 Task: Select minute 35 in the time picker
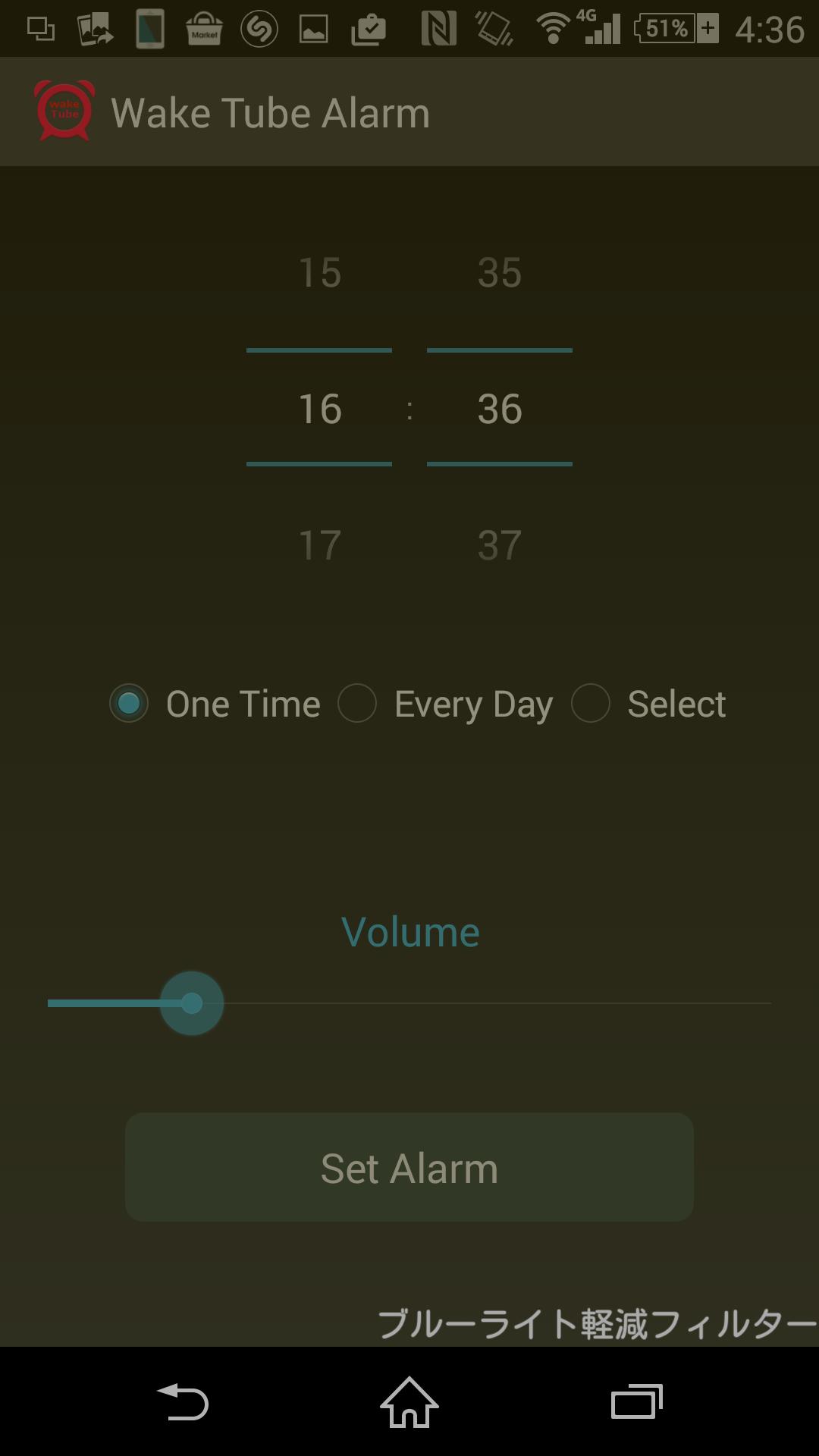tap(499, 272)
